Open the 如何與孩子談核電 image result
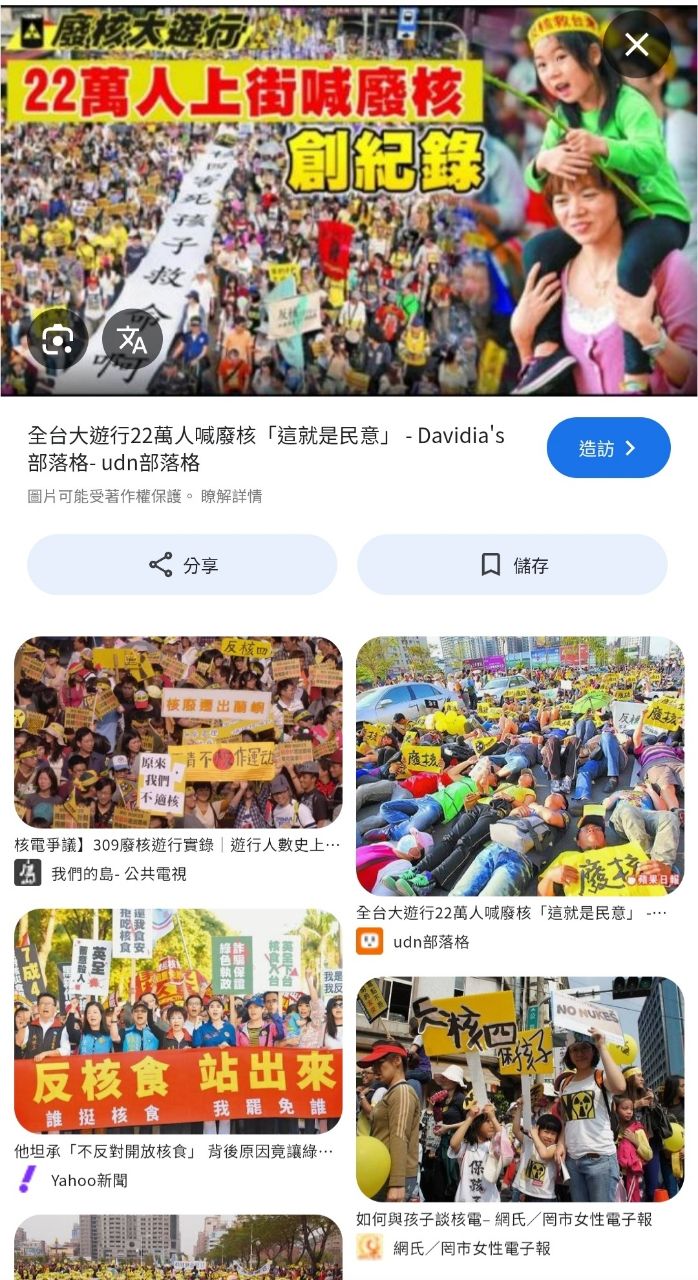The height and width of the screenshot is (1280, 698). click(520, 1089)
